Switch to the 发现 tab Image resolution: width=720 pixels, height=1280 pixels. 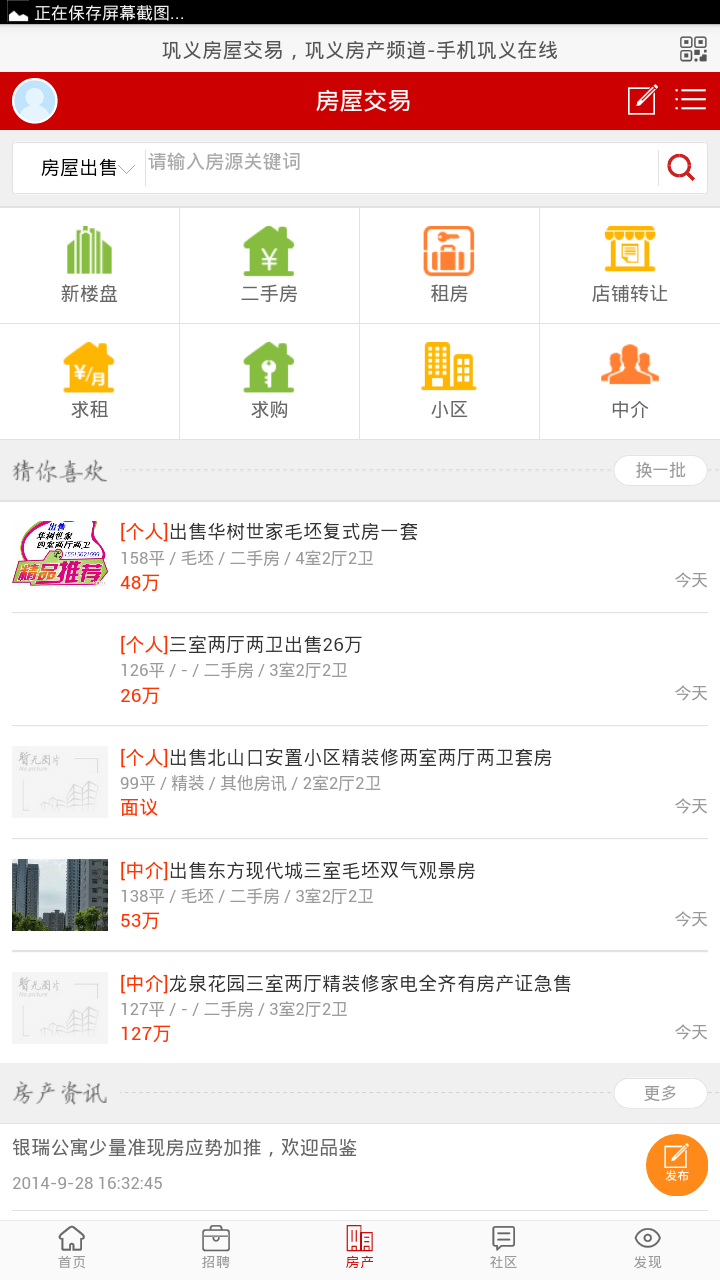(x=648, y=1247)
